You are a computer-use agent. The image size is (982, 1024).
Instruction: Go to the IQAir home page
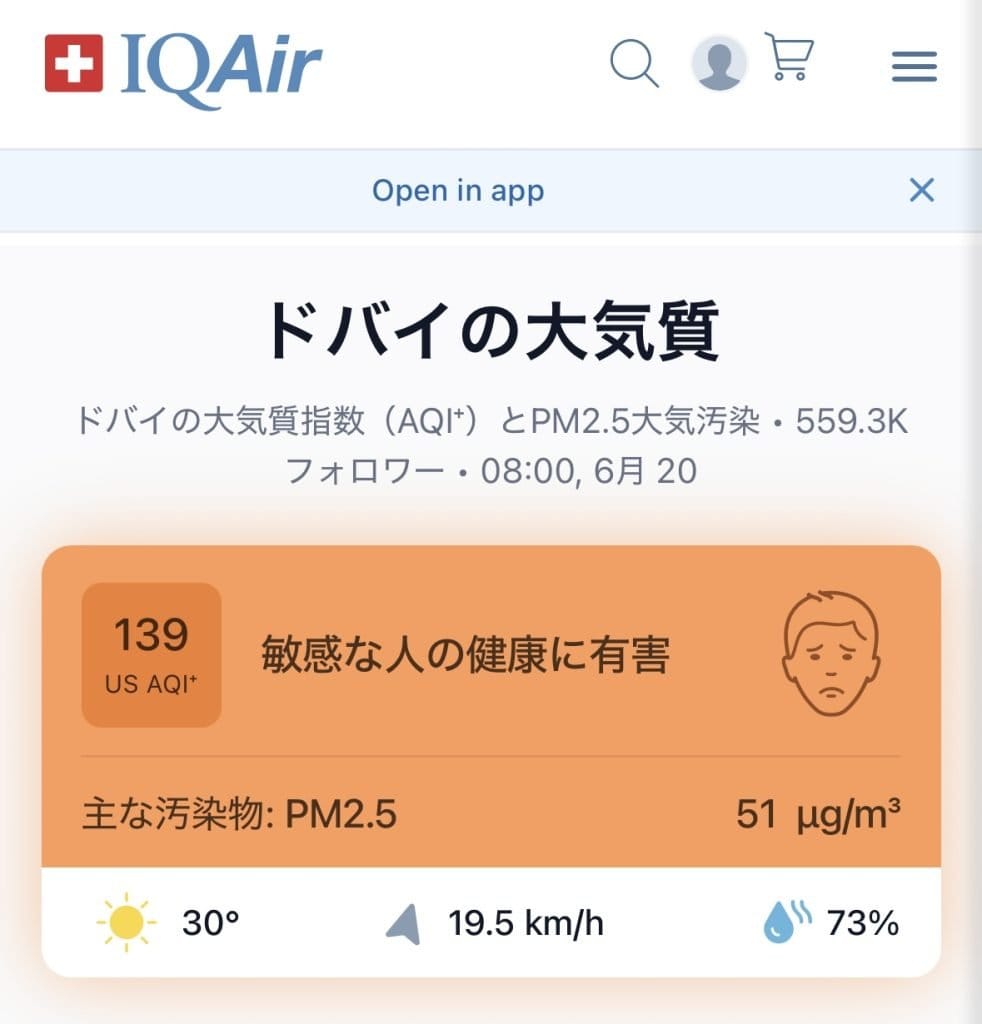coord(184,66)
